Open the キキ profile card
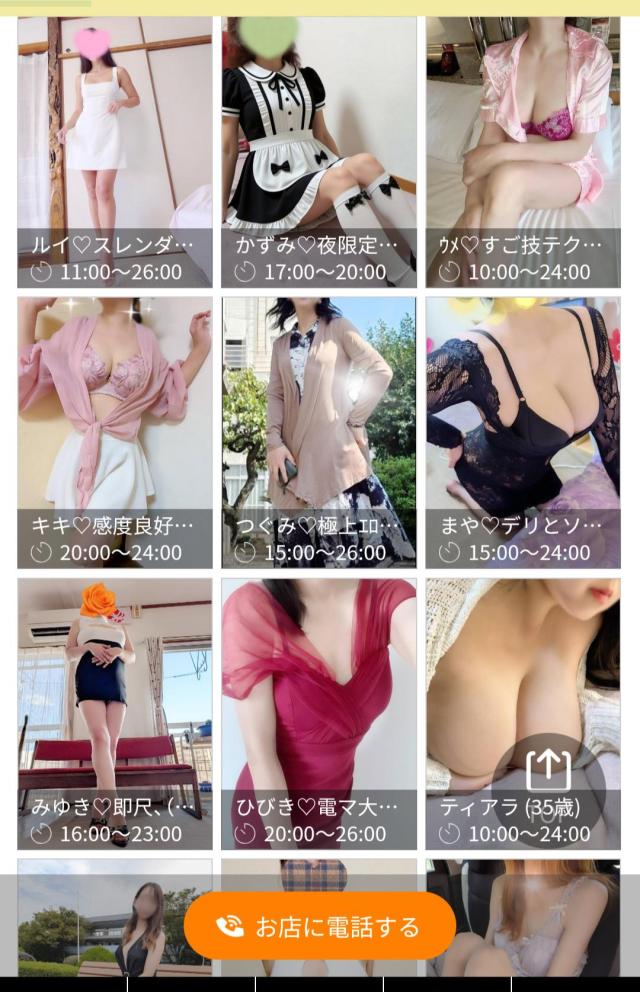The height and width of the screenshot is (992, 640). click(x=115, y=430)
